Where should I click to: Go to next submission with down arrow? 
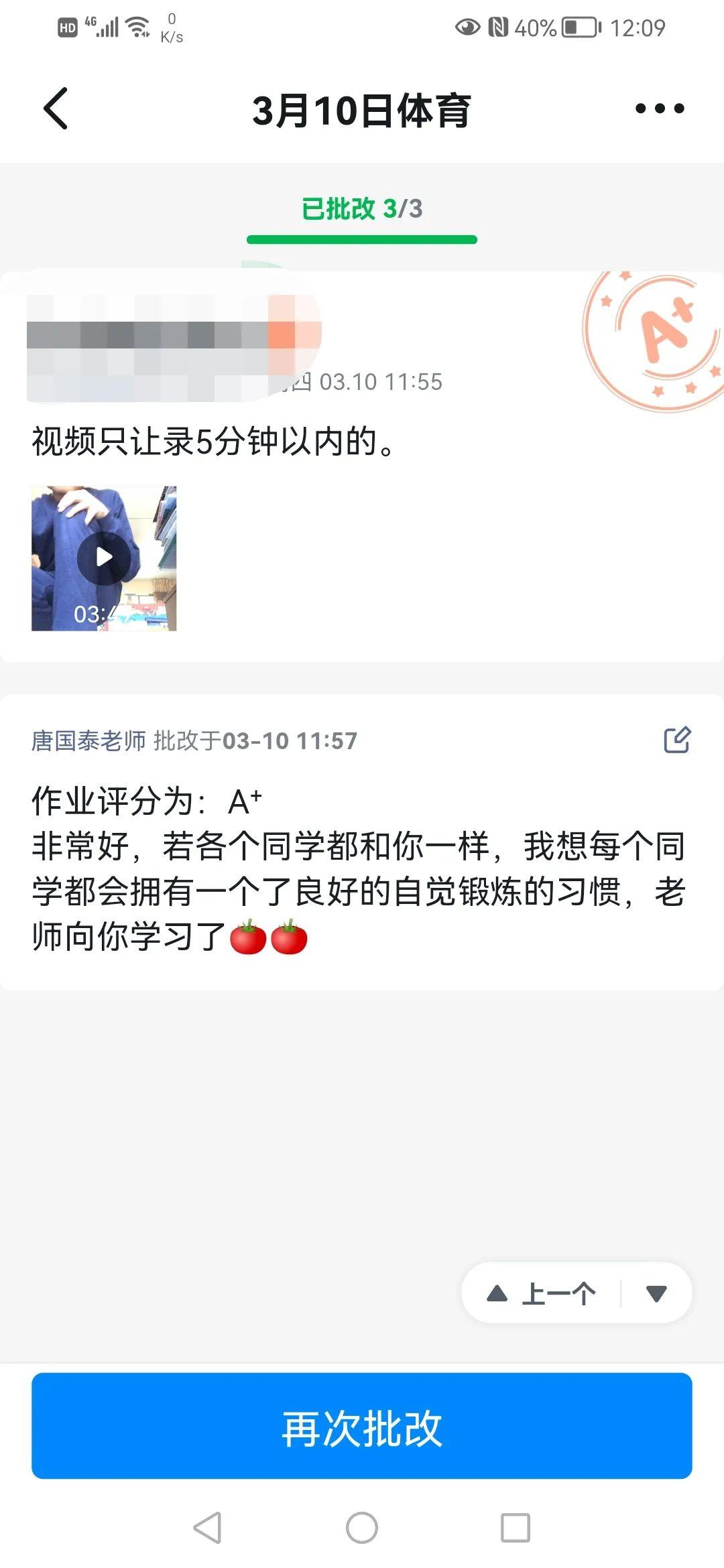click(656, 1293)
